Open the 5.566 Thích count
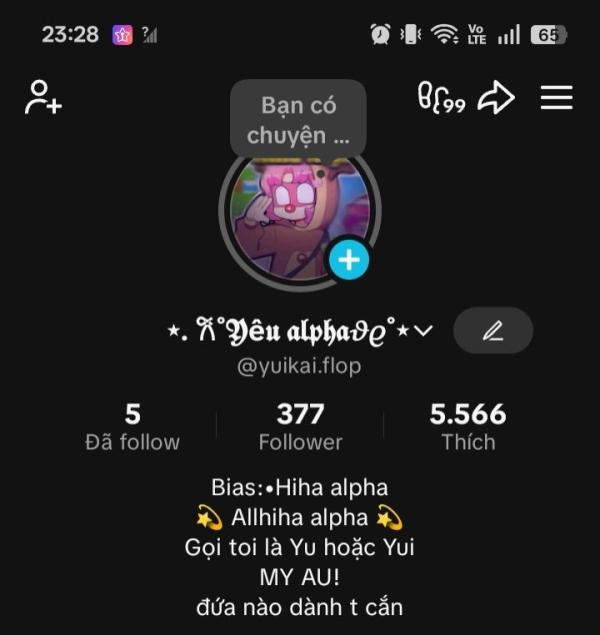Viewport: 600px width, 635px height. pos(468,427)
